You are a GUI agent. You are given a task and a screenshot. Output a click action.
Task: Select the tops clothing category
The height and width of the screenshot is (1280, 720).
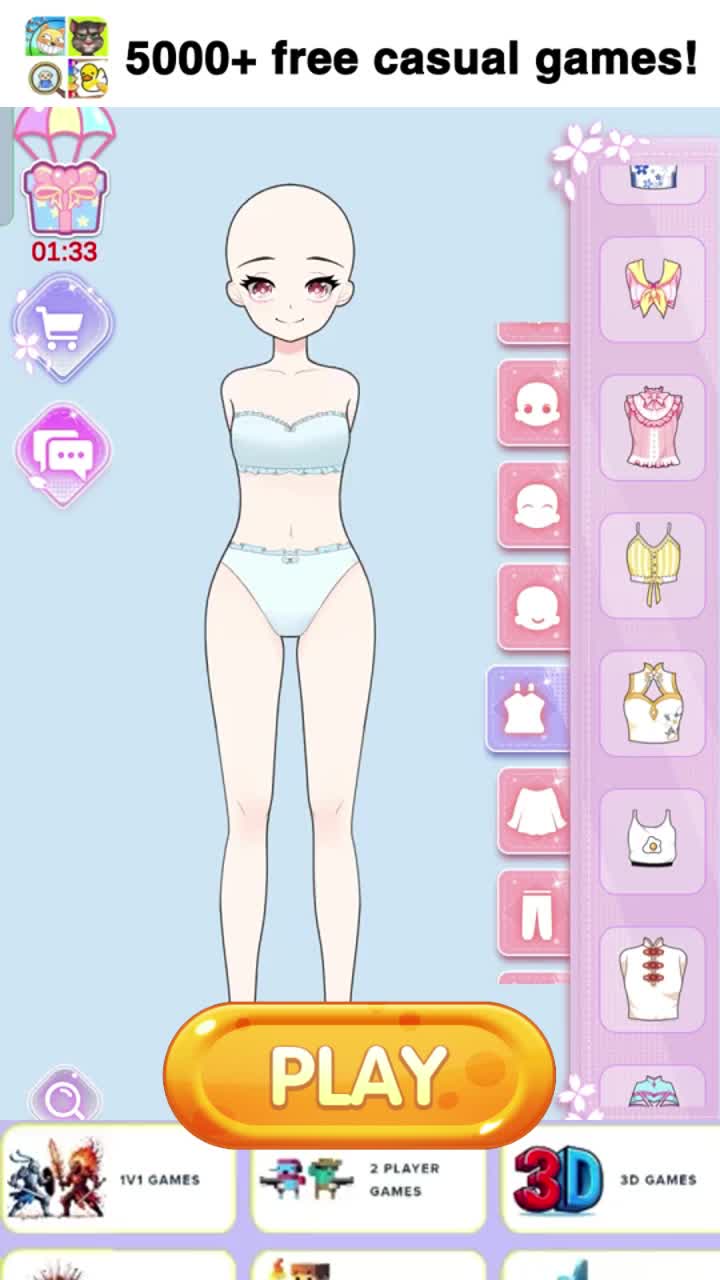click(528, 709)
